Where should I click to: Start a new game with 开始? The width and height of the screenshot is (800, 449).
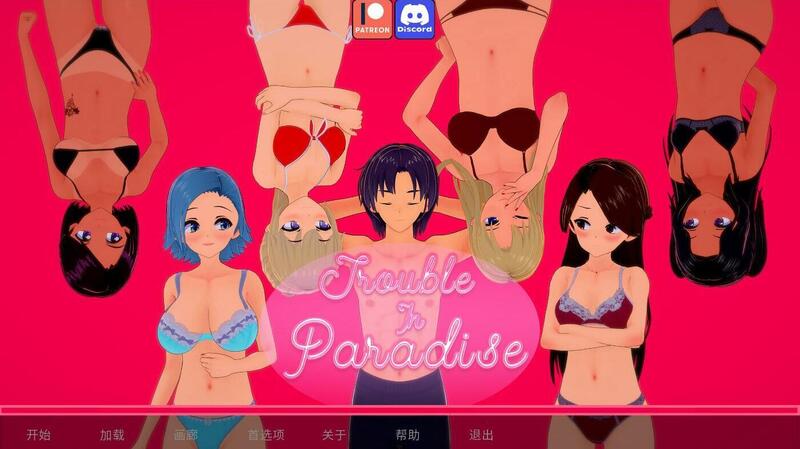click(x=38, y=435)
